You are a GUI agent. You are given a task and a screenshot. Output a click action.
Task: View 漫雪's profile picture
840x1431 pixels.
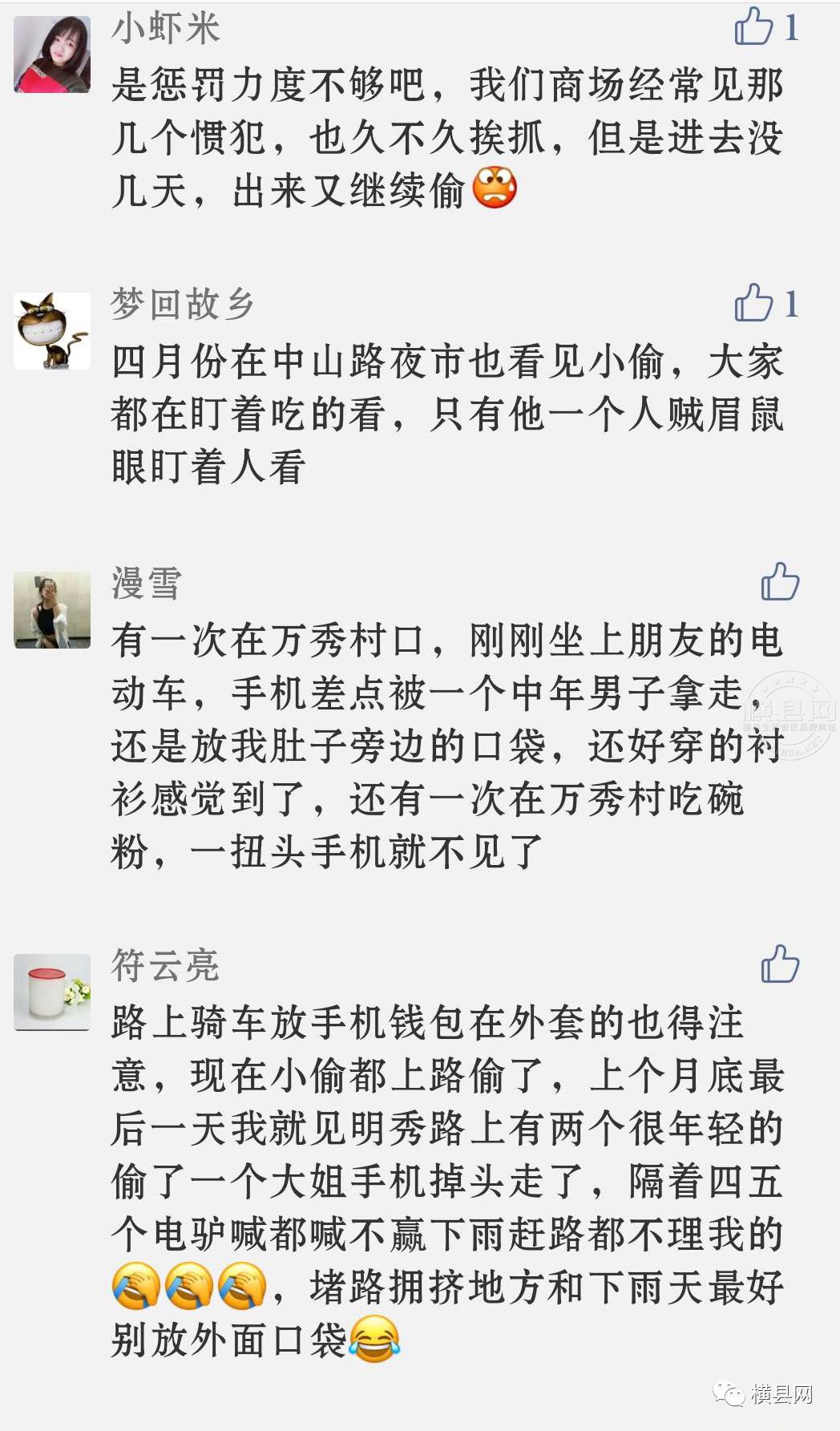pos(52,610)
